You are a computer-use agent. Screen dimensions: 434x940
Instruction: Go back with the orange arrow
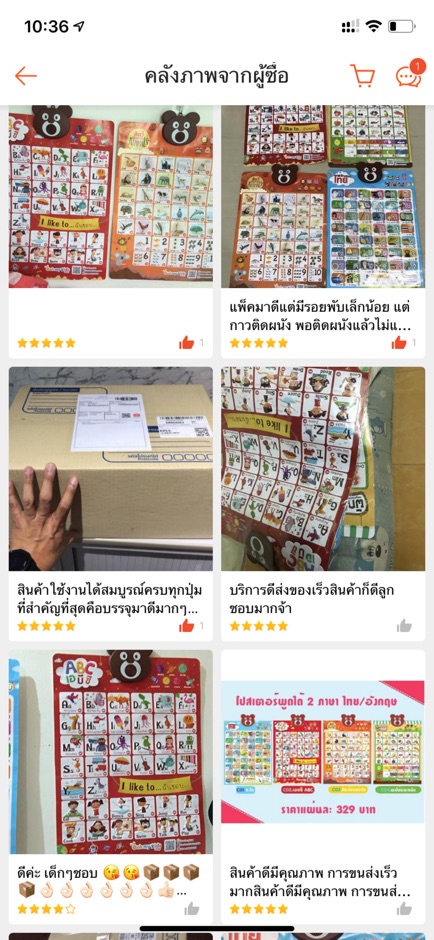pyautogui.click(x=26, y=76)
